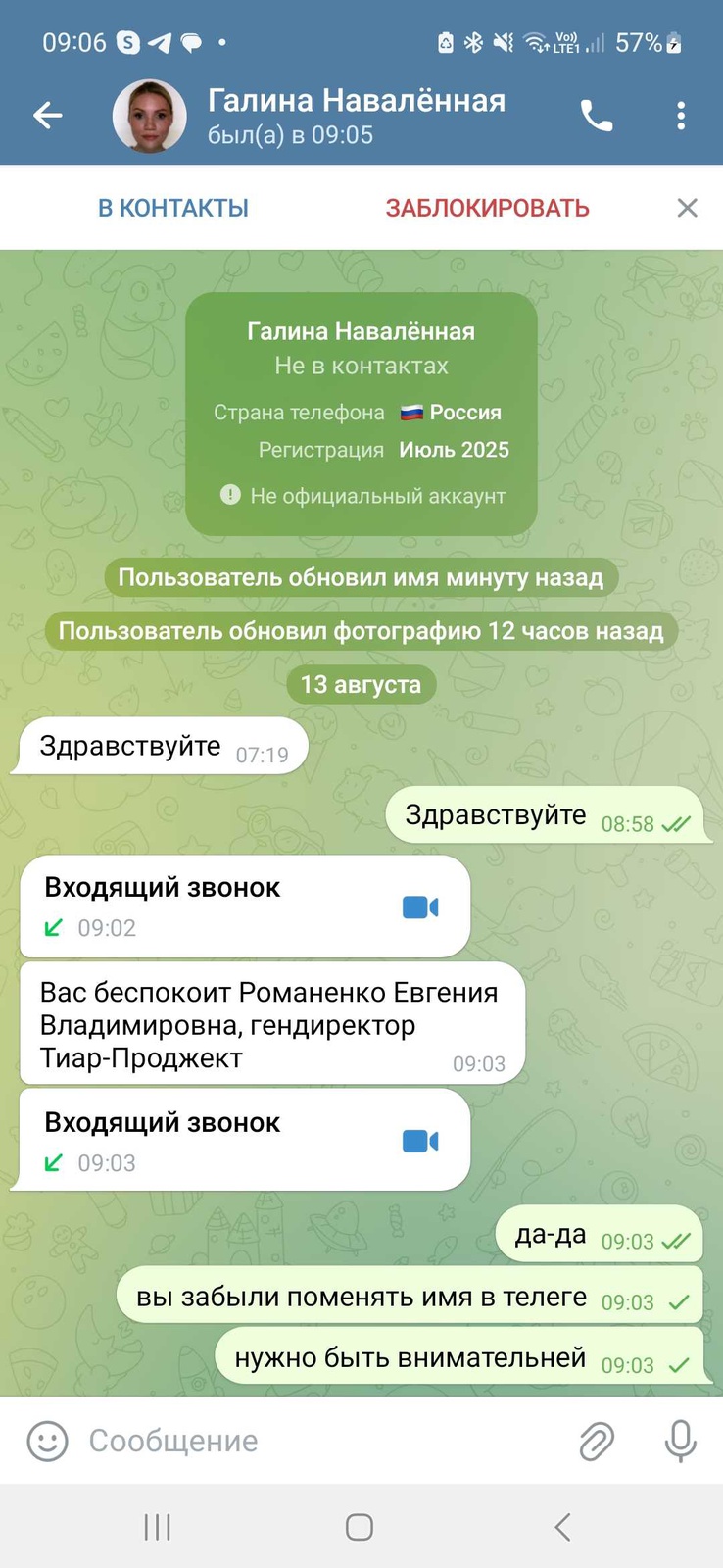Dismiss the add-or-block contact bar
The width and height of the screenshot is (723, 1568).
[688, 208]
